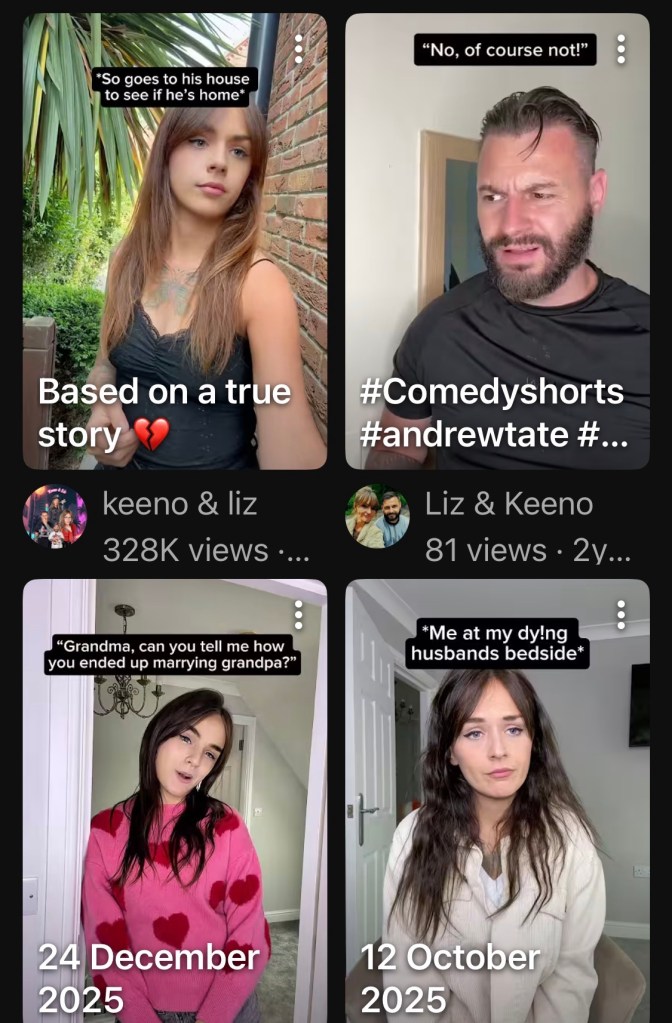Open options menu on '12 October 2025' short
672x1023 pixels.
(x=621, y=615)
